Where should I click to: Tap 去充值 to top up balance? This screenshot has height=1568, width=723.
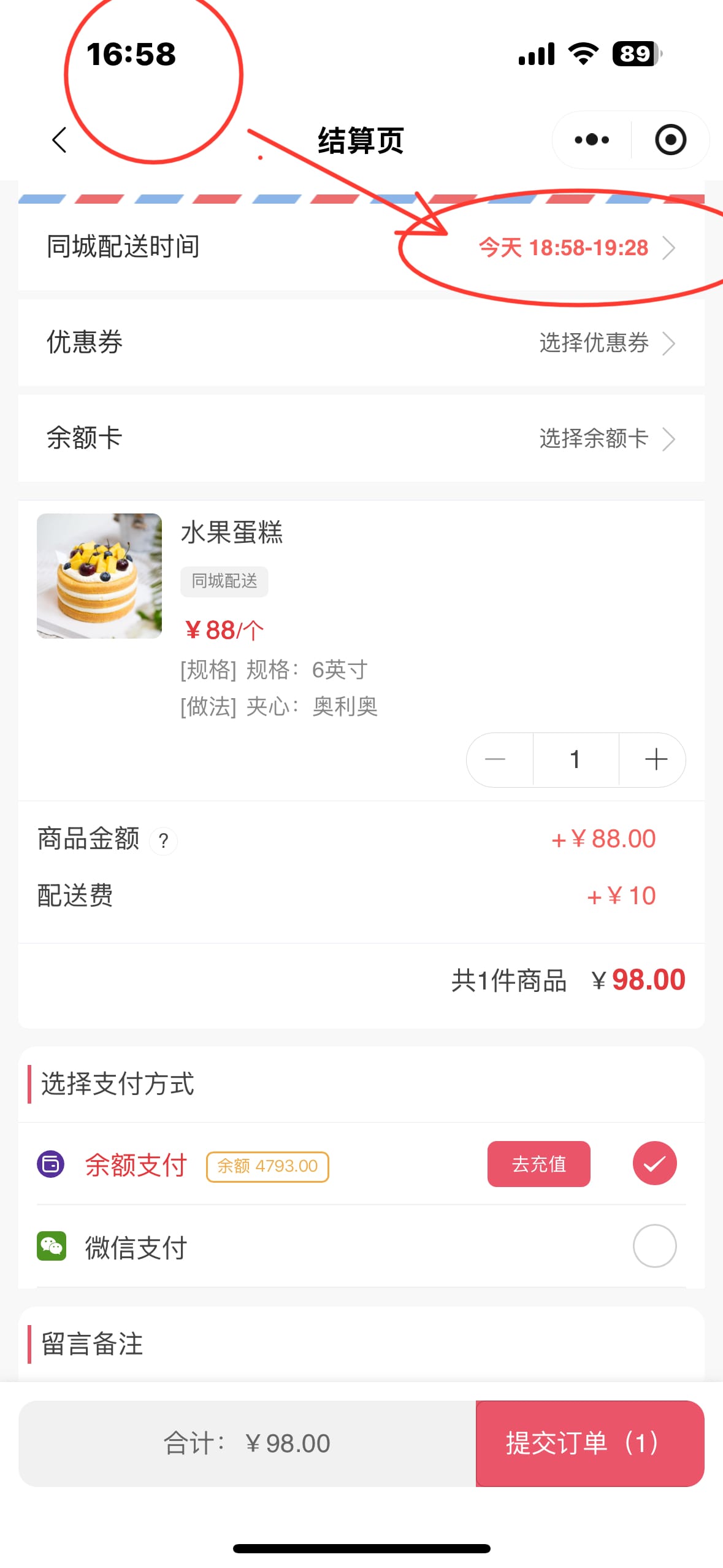click(538, 1164)
